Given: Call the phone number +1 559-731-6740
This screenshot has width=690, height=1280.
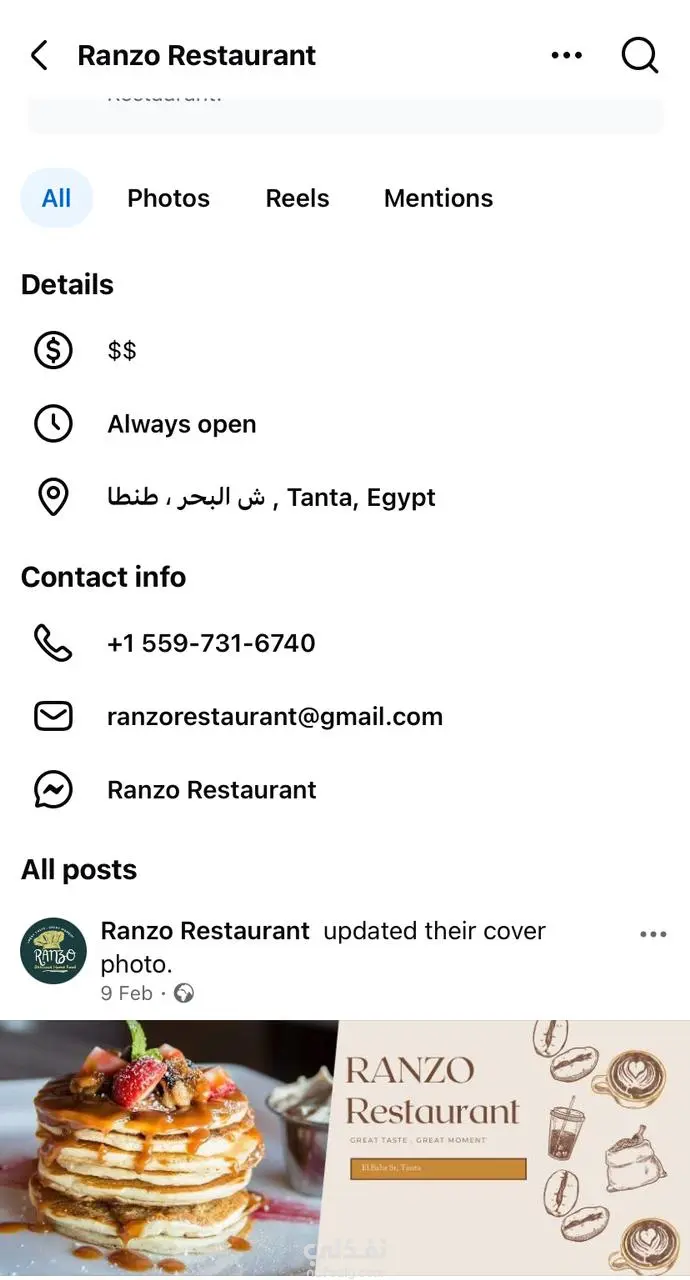Looking at the screenshot, I should [211, 643].
